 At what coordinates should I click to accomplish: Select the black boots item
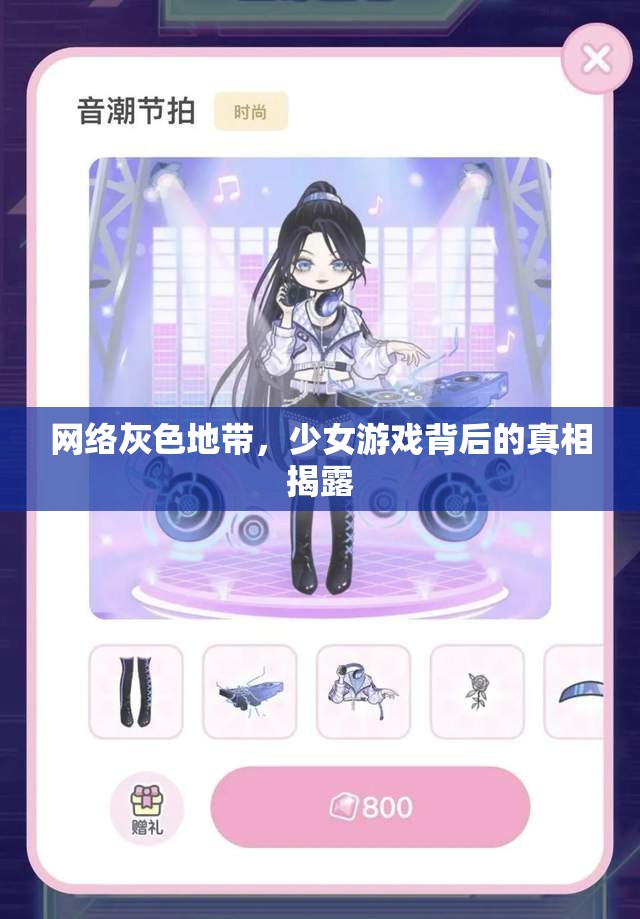pos(136,691)
